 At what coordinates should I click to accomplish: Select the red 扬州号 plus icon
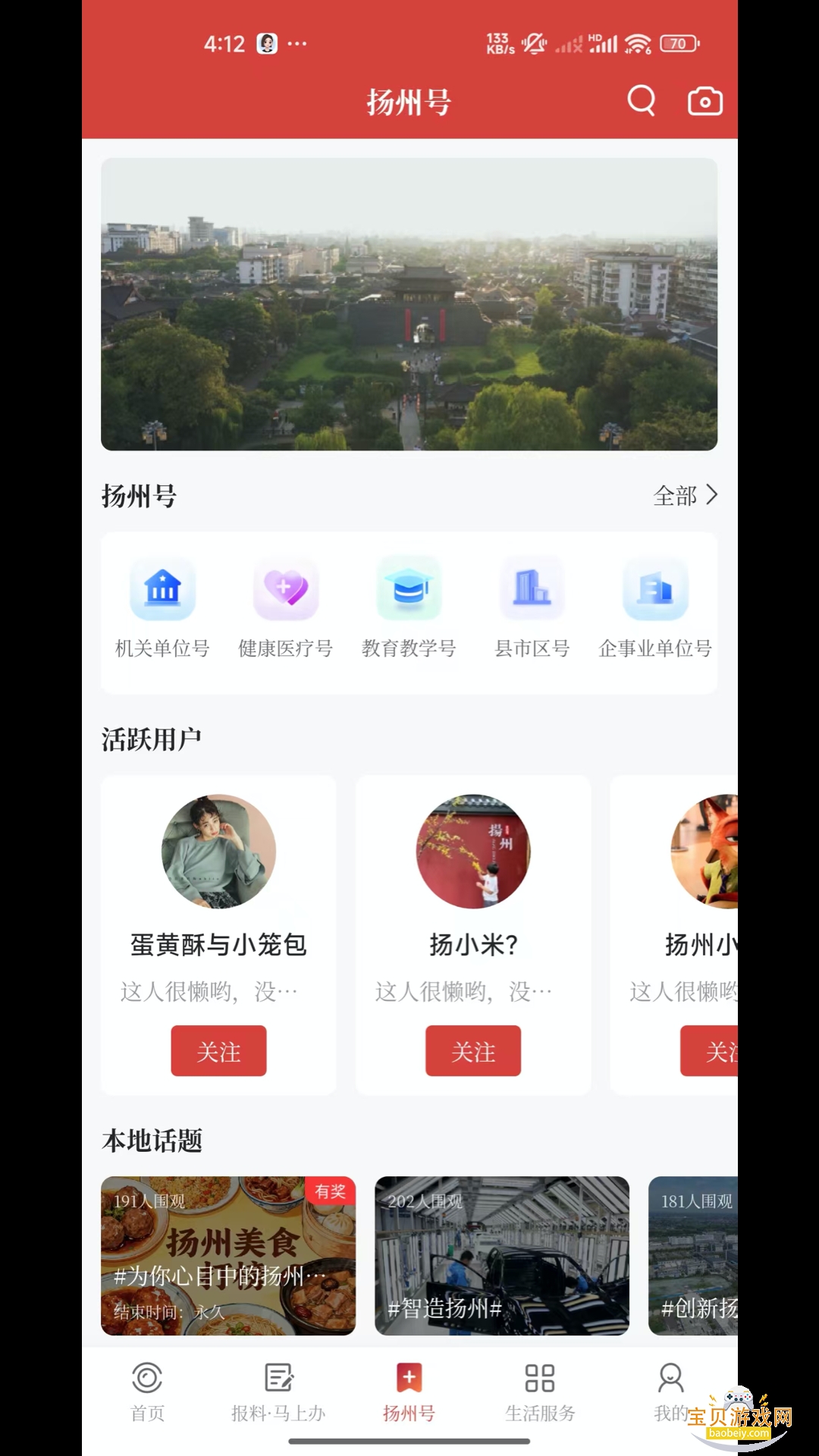click(408, 1379)
